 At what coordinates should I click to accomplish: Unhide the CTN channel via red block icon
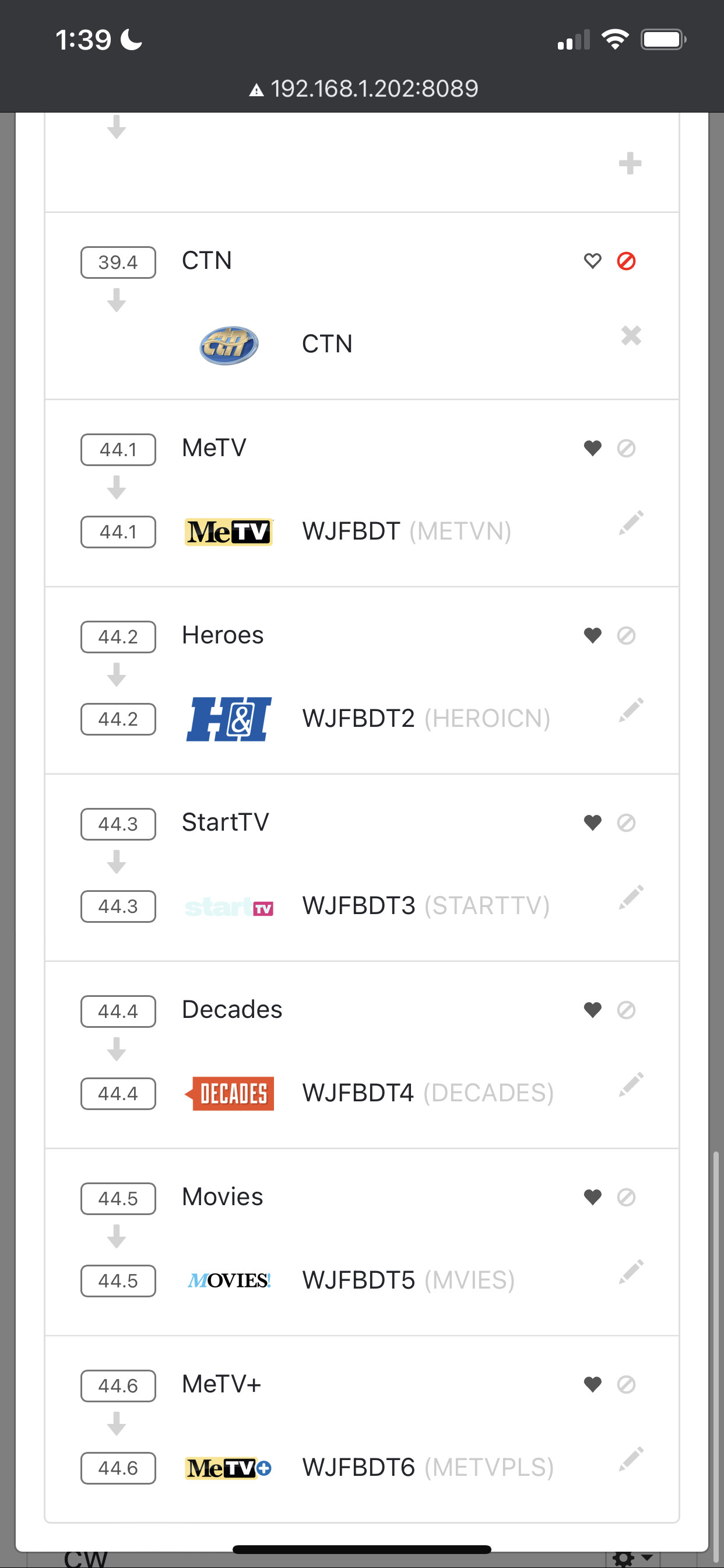[x=626, y=261]
